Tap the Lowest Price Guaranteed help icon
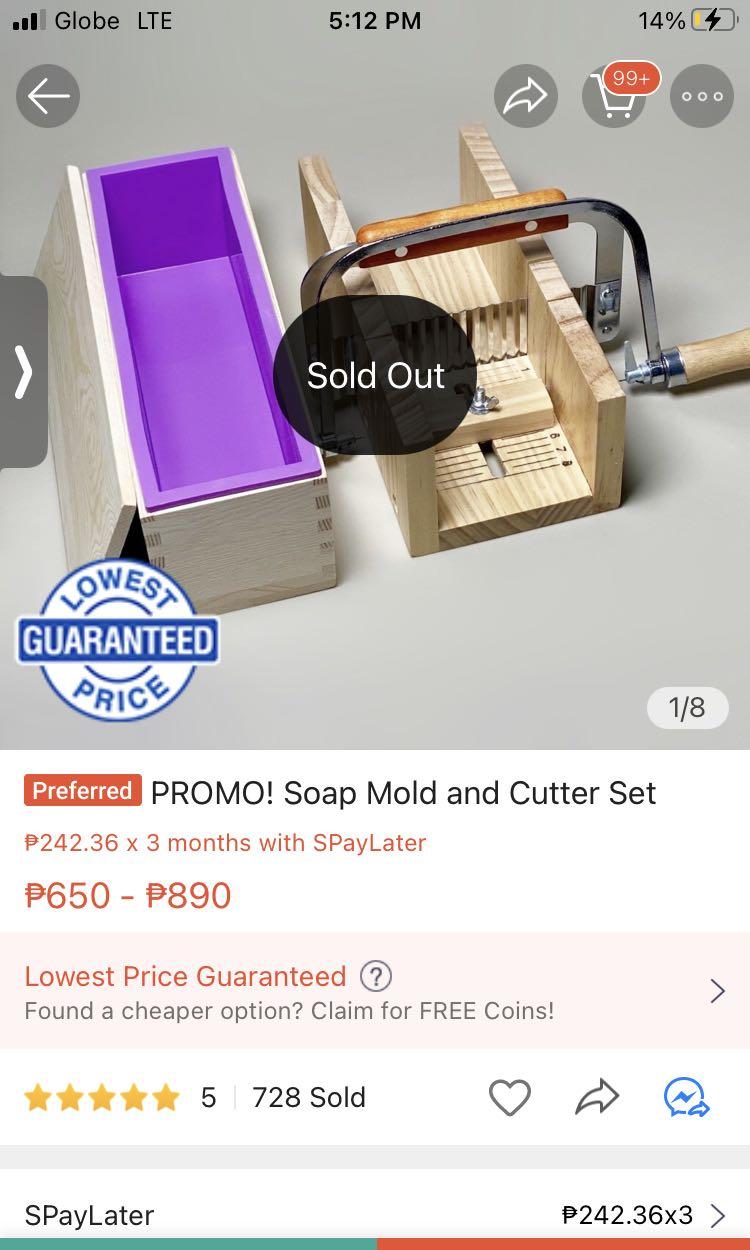The height and width of the screenshot is (1250, 750). [x=378, y=977]
